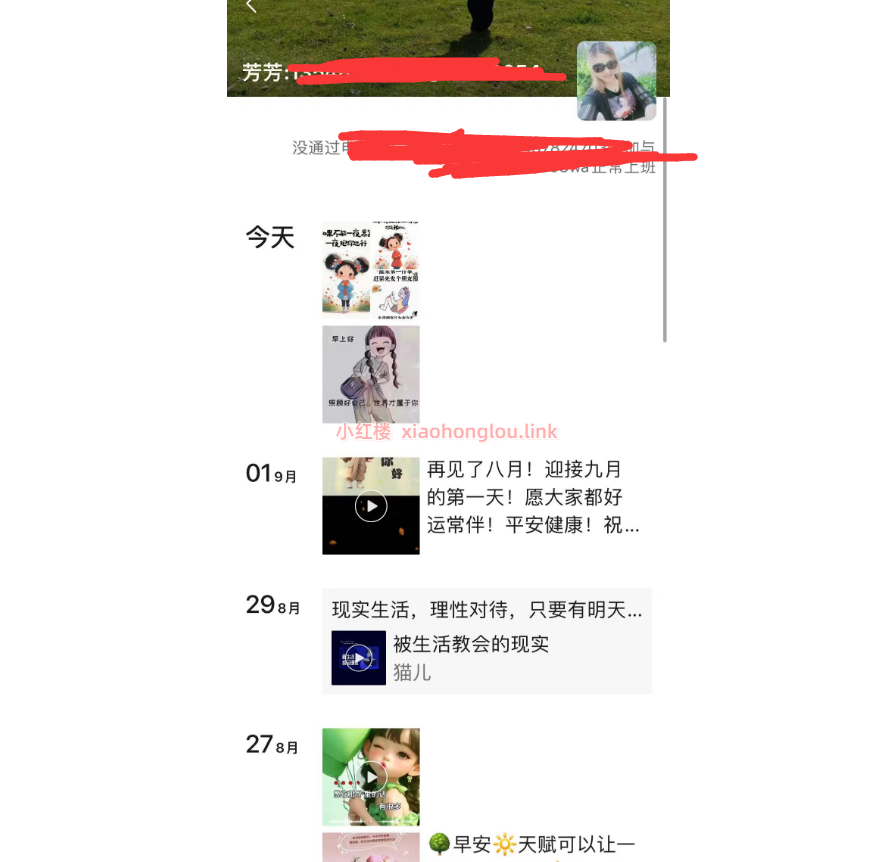The image size is (891, 862).
Task: Open today's 早上好 braided girl image
Action: [x=370, y=374]
